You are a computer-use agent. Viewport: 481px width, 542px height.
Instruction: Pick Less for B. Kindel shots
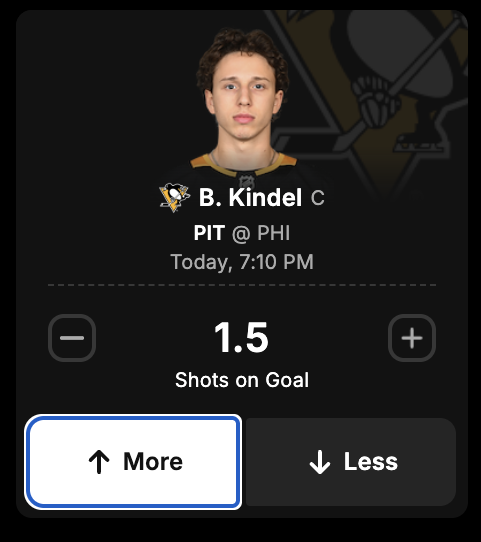[x=351, y=462]
